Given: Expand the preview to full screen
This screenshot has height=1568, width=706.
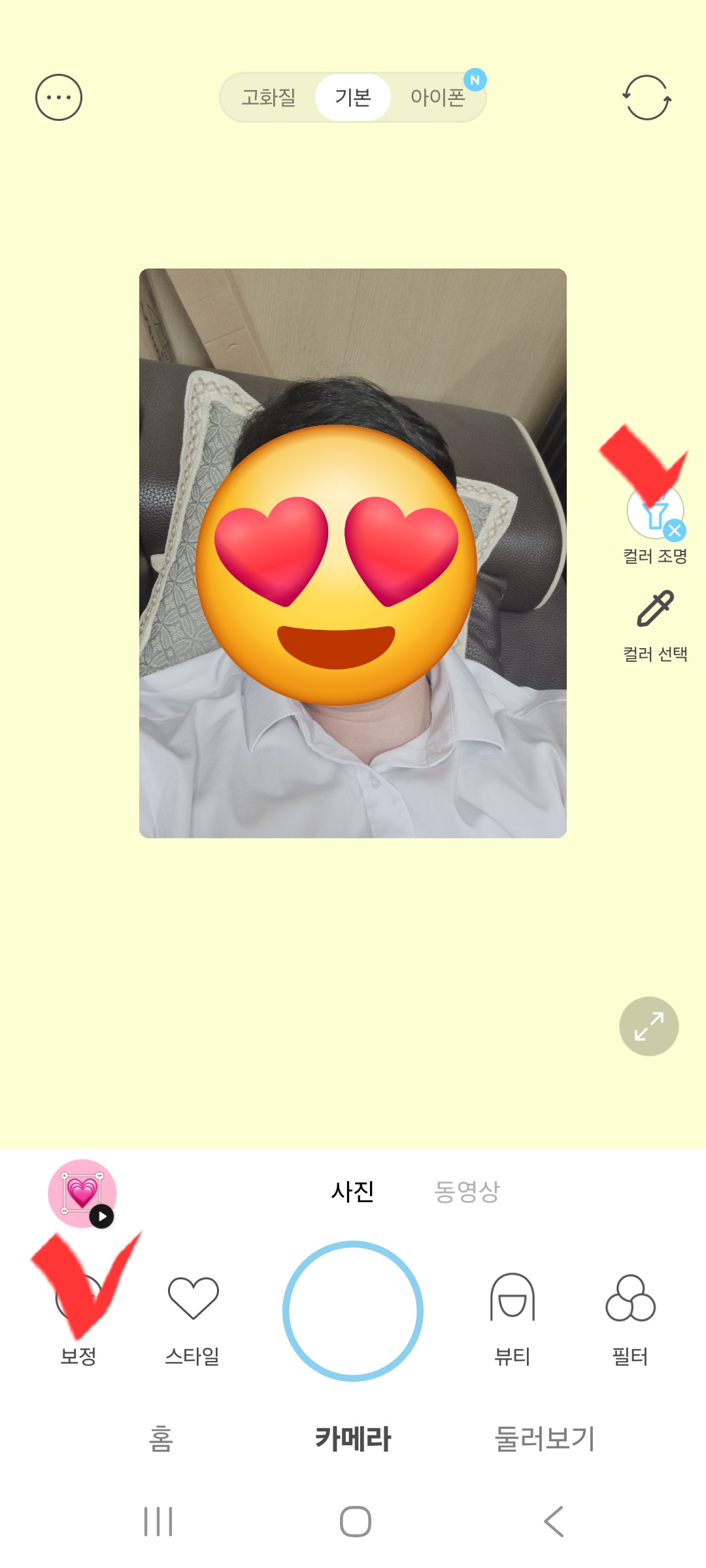Looking at the screenshot, I should [x=648, y=1026].
